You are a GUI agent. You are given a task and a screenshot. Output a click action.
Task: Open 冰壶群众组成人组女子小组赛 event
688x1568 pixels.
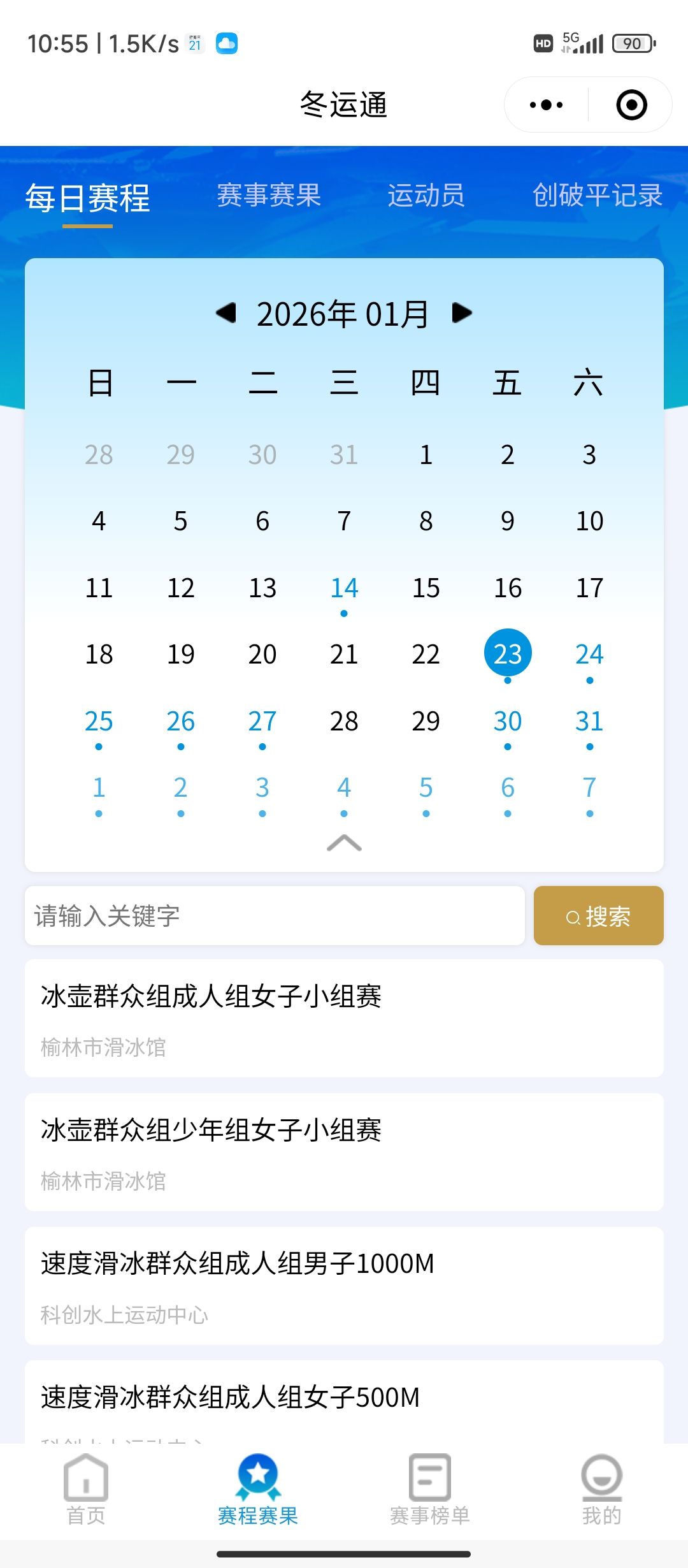[x=344, y=1018]
